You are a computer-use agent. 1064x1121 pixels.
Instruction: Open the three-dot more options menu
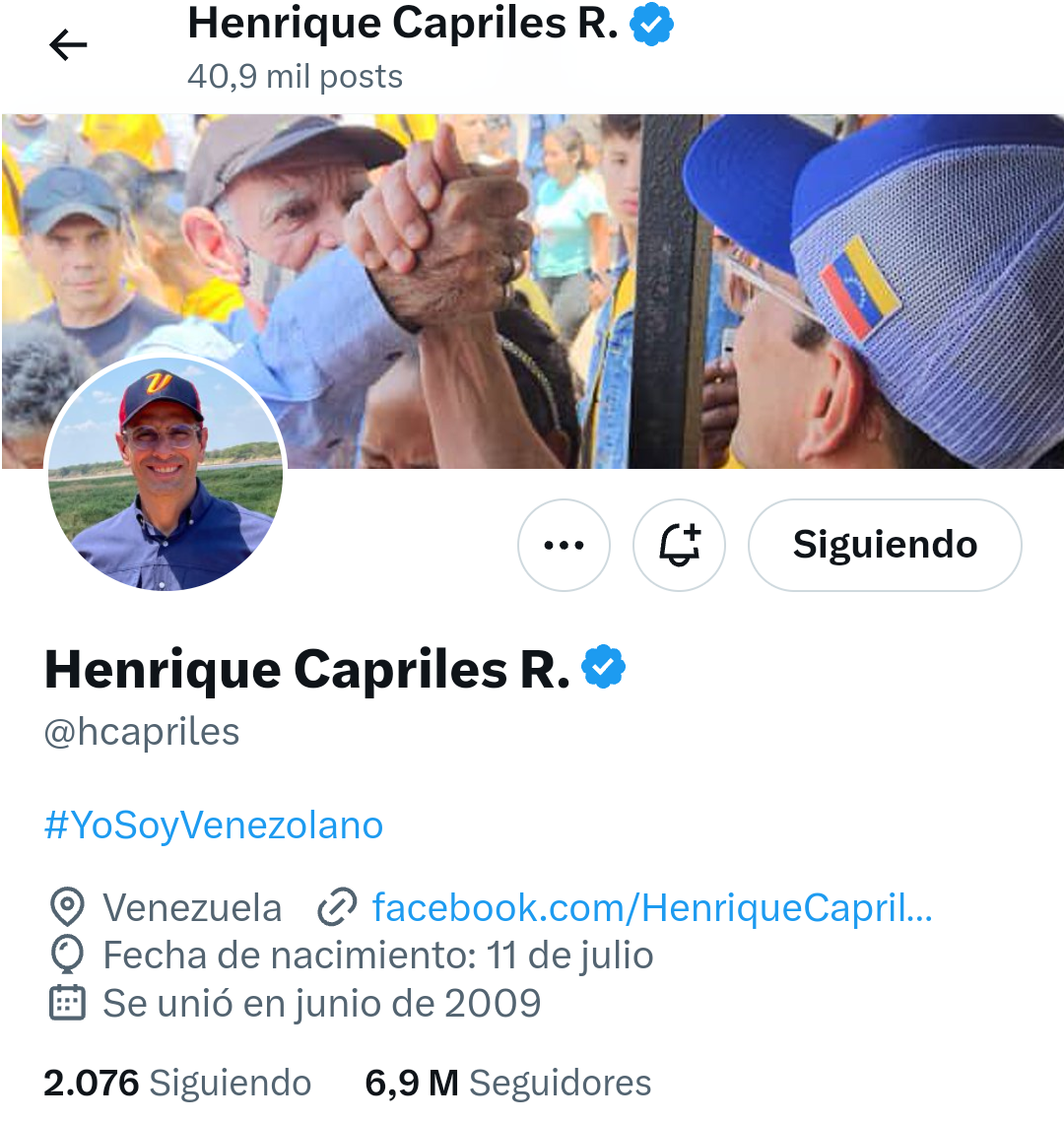564,545
